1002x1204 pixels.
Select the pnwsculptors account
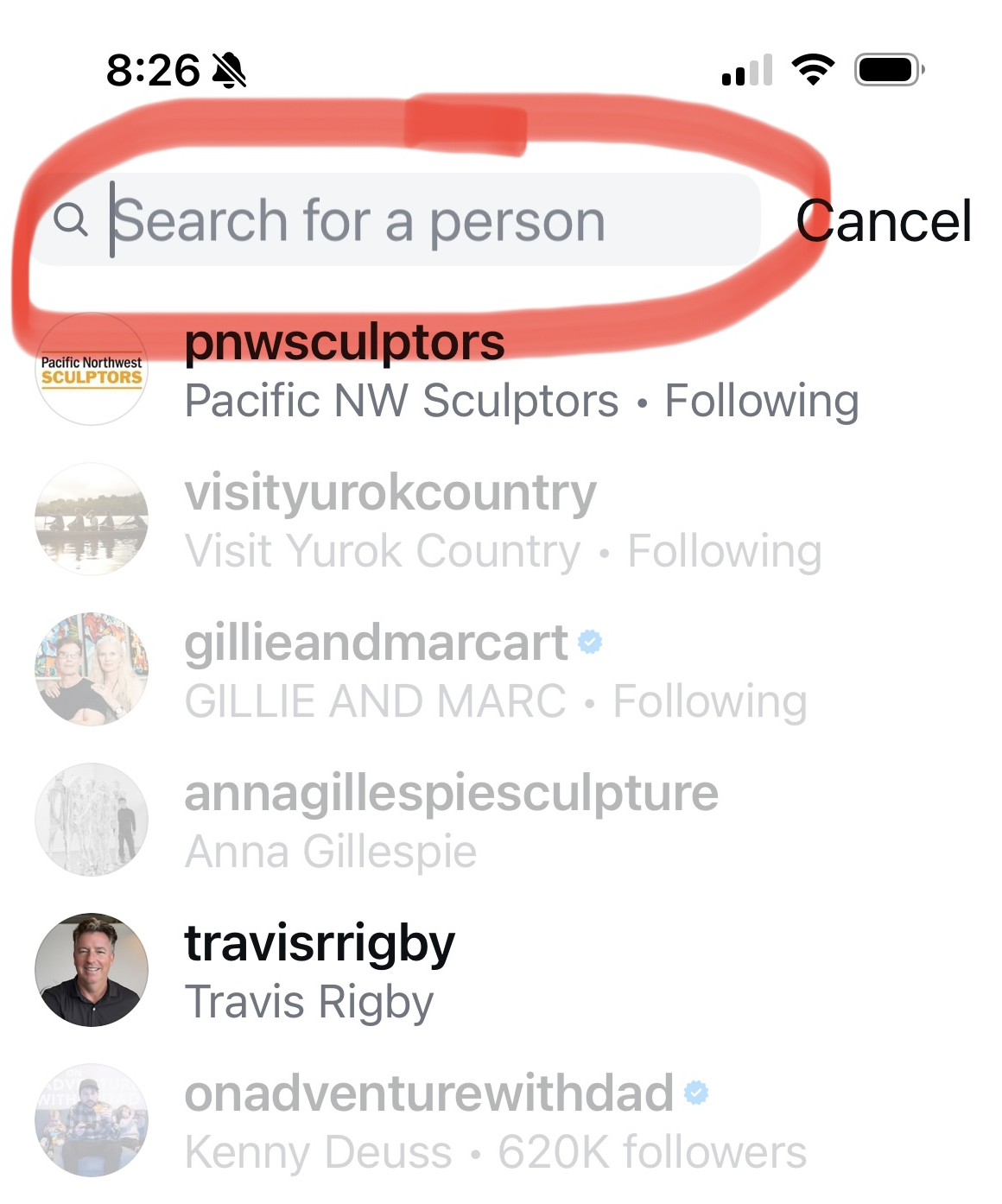tap(432, 371)
